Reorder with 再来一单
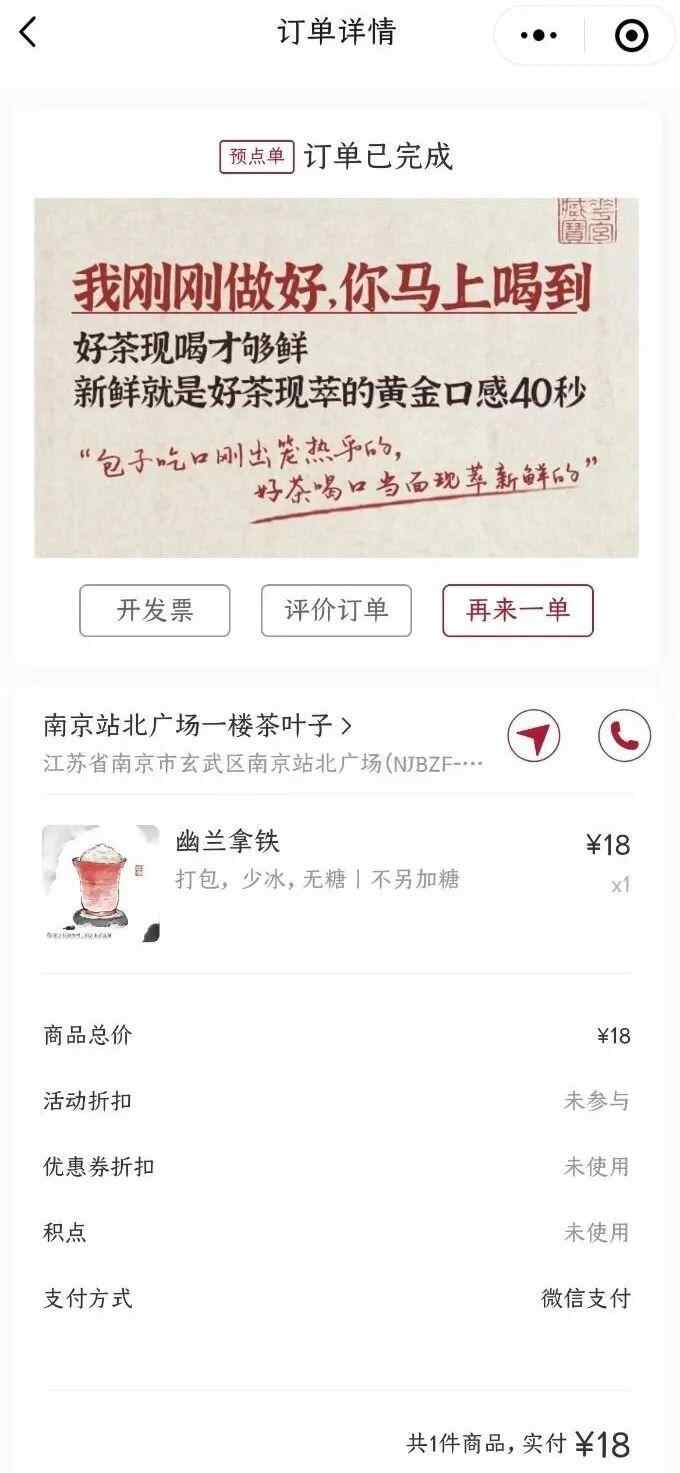The image size is (680, 1473). click(x=517, y=610)
